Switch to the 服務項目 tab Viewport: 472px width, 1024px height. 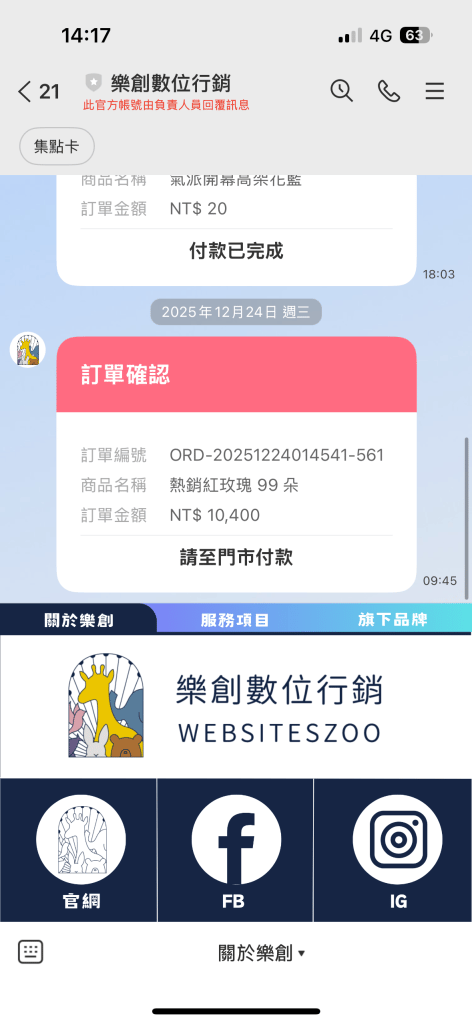235,620
